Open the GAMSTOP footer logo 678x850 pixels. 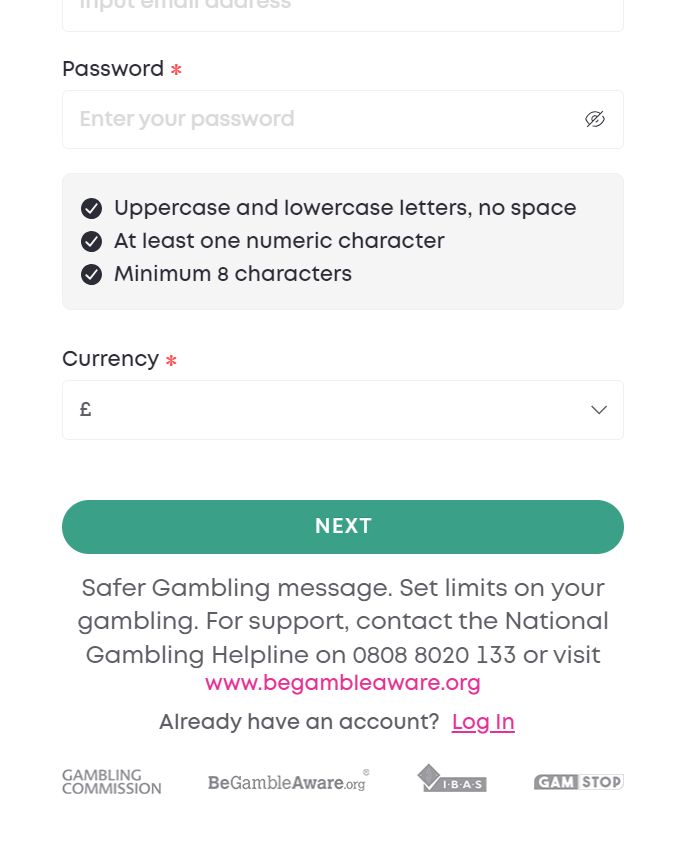click(x=578, y=782)
